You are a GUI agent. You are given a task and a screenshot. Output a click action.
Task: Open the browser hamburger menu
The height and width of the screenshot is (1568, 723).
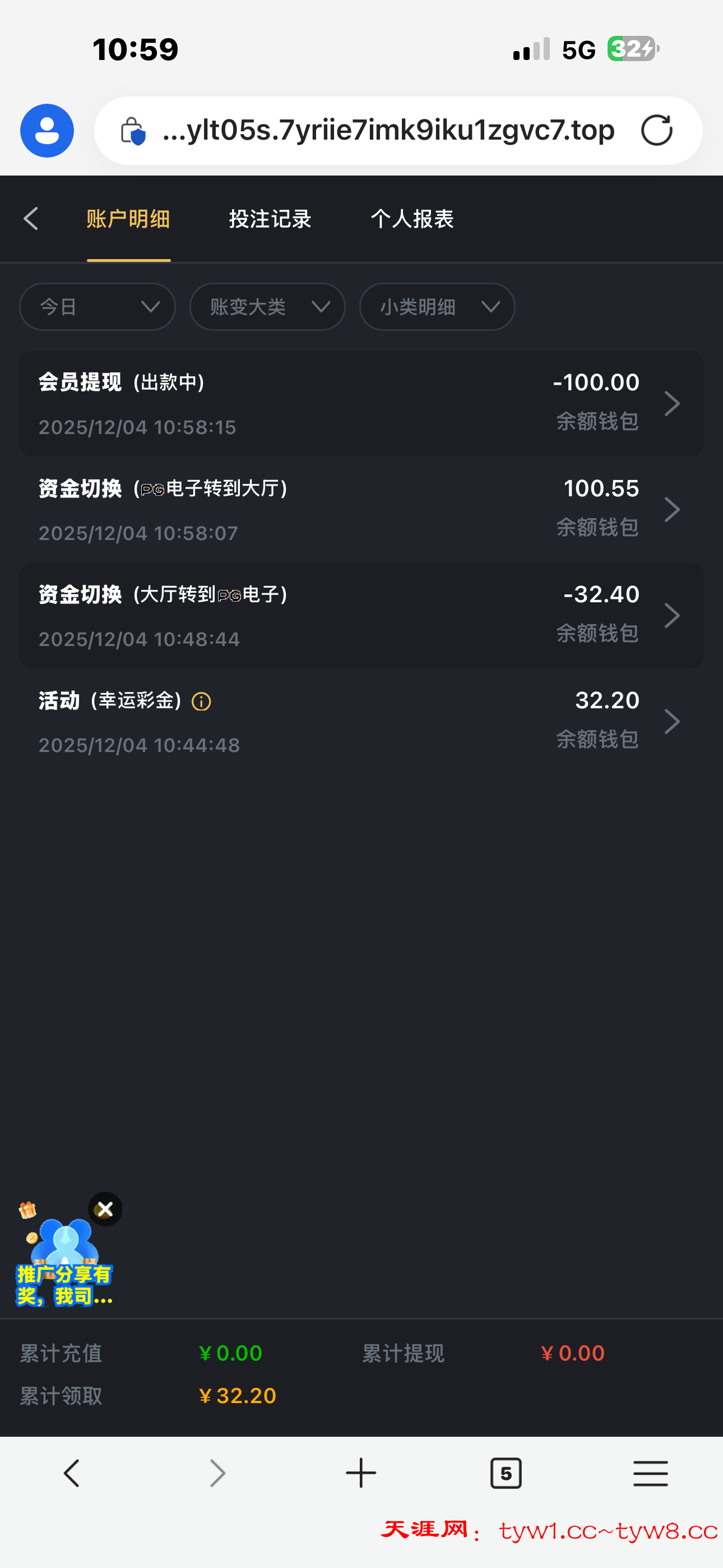coord(651,1473)
